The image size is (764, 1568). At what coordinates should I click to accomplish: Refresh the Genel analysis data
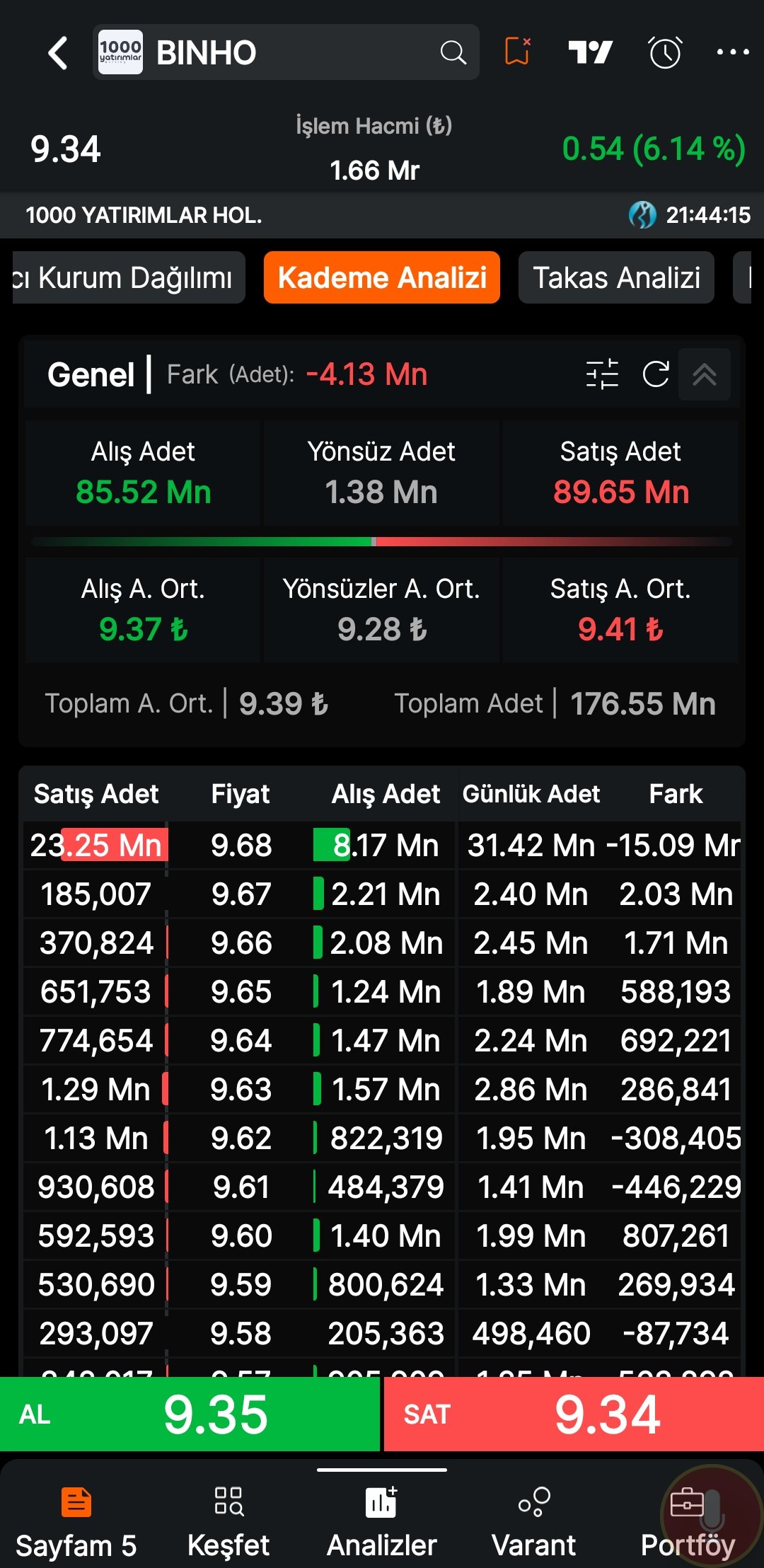tap(656, 374)
